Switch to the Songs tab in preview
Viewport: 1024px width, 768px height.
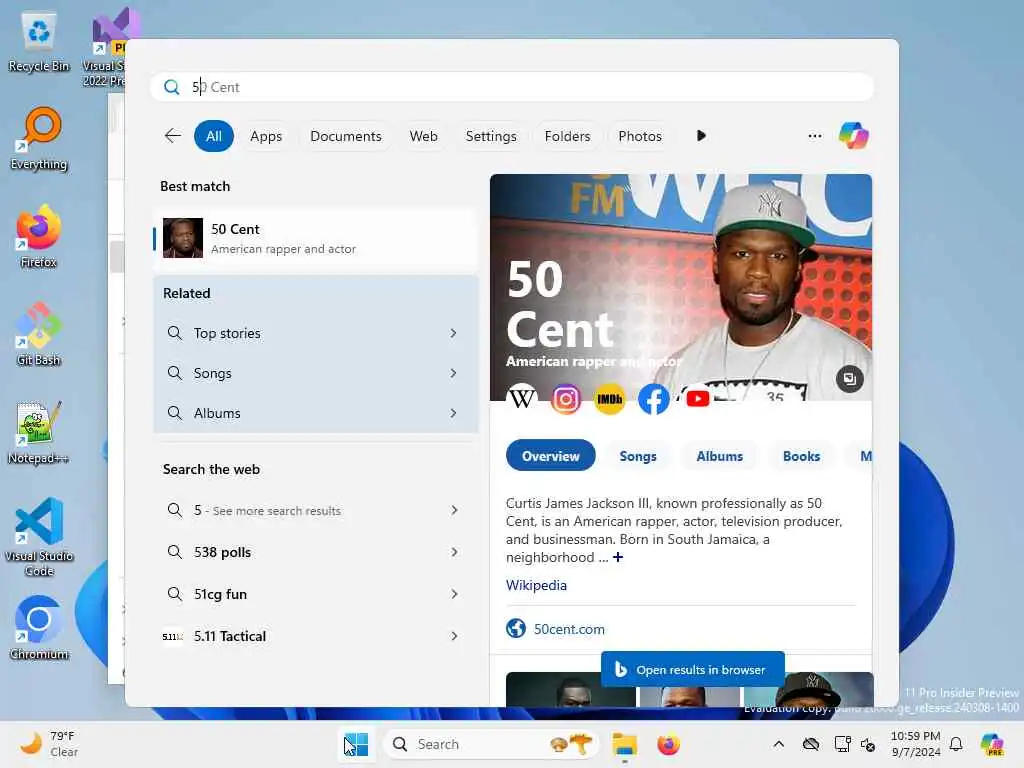[x=638, y=456]
